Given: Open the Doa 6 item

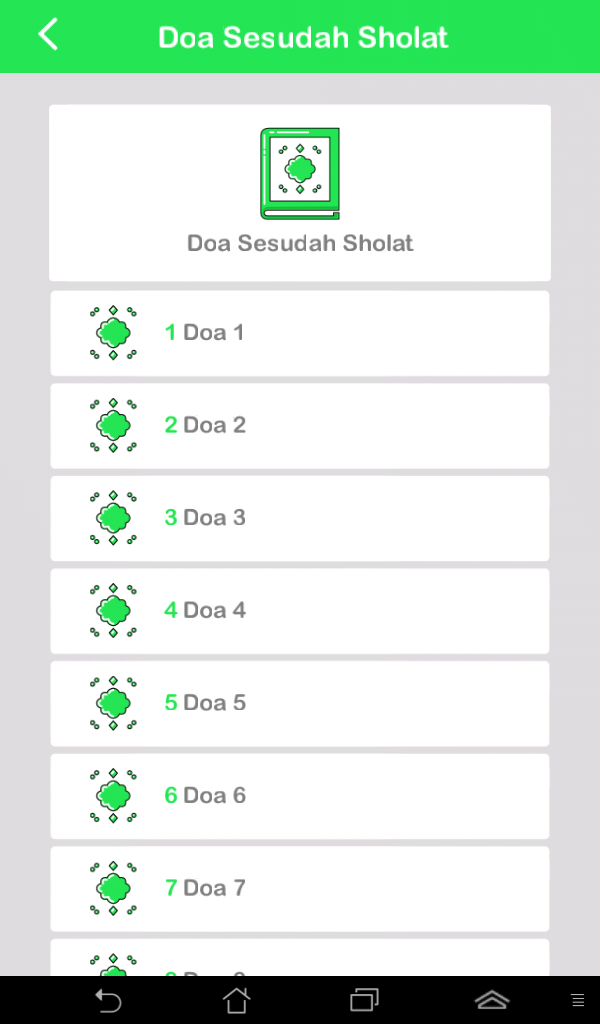Looking at the screenshot, I should [x=300, y=796].
